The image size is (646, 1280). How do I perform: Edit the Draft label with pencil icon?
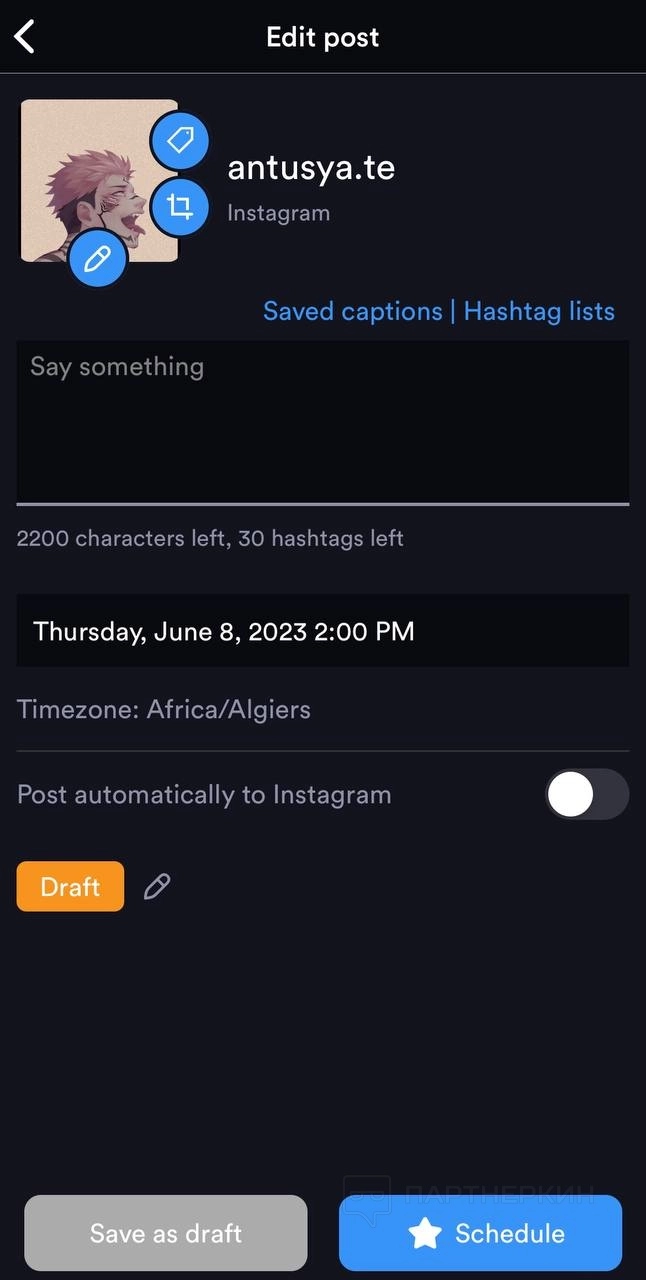coord(157,886)
